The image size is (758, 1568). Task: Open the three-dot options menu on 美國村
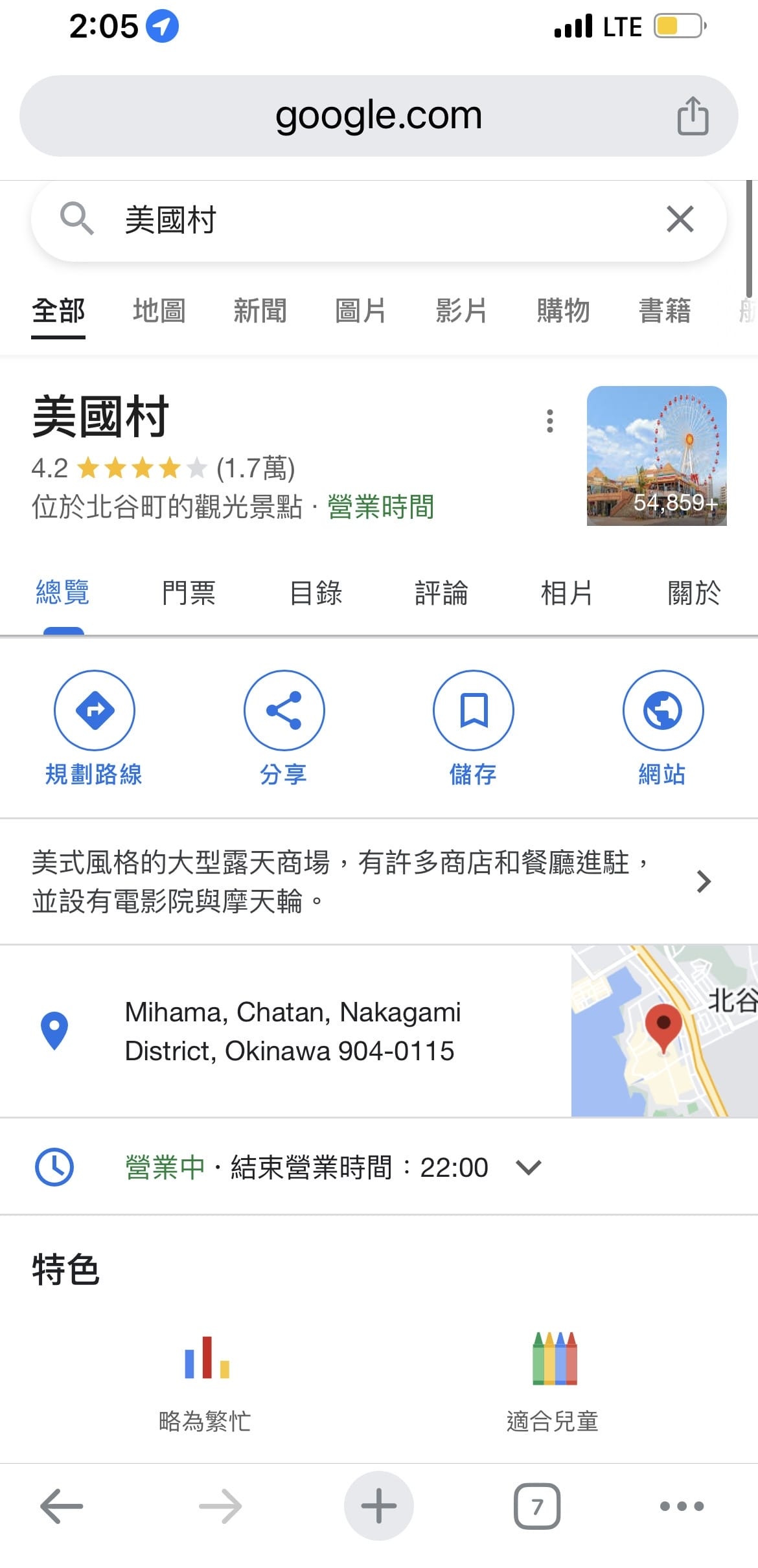click(x=549, y=422)
